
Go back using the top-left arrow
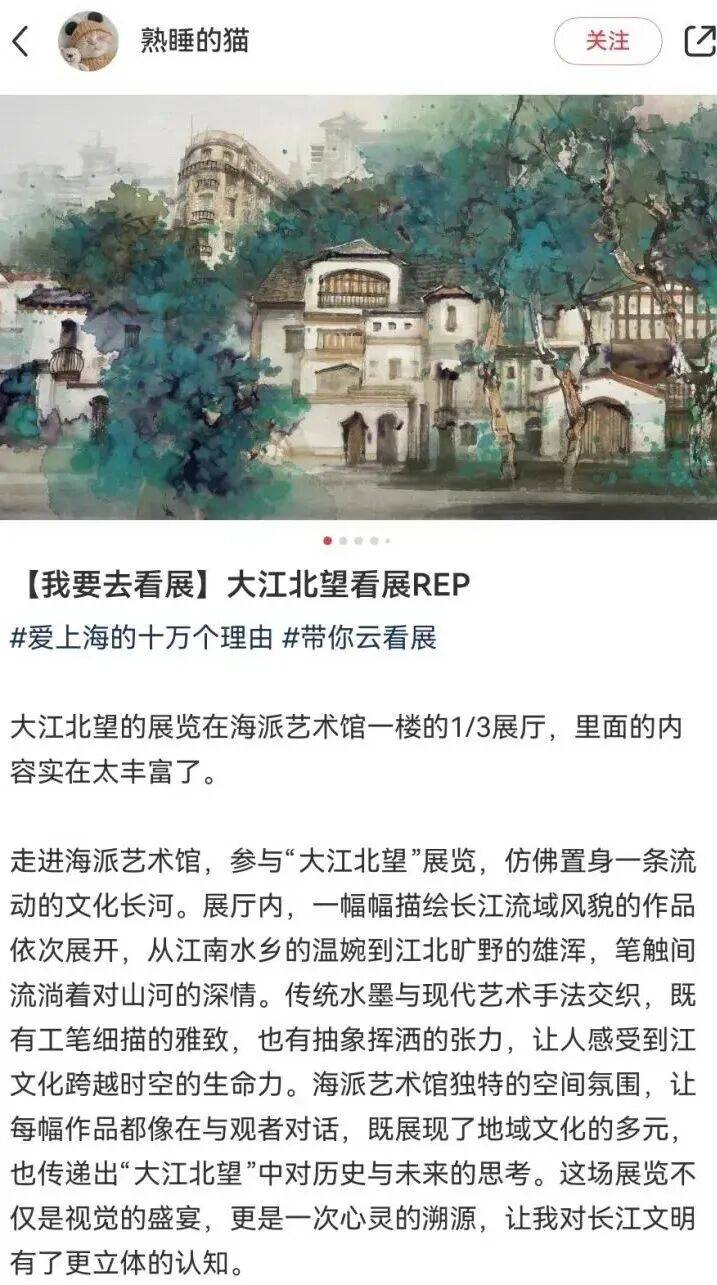(x=22, y=41)
